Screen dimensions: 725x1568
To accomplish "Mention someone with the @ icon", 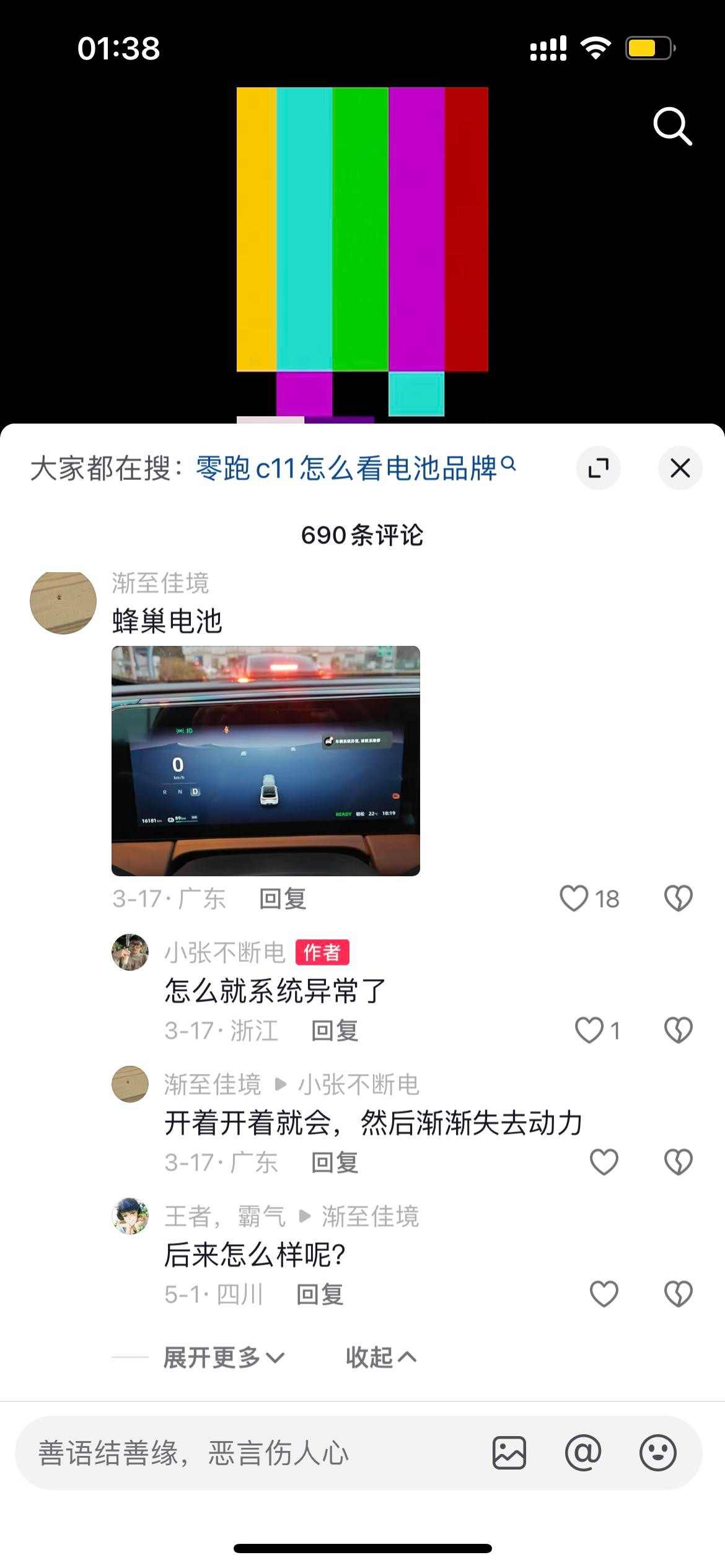I will coord(583,1453).
